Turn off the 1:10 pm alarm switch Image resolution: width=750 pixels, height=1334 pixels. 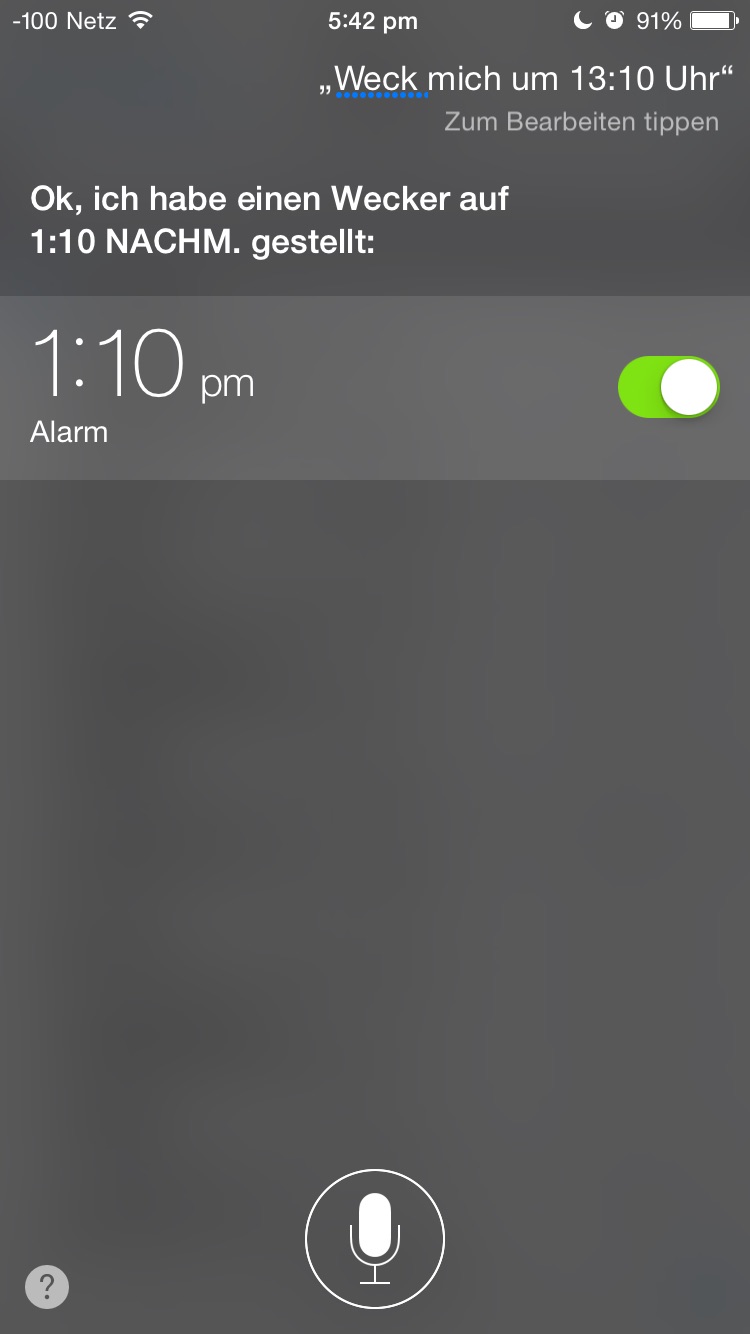pos(669,387)
